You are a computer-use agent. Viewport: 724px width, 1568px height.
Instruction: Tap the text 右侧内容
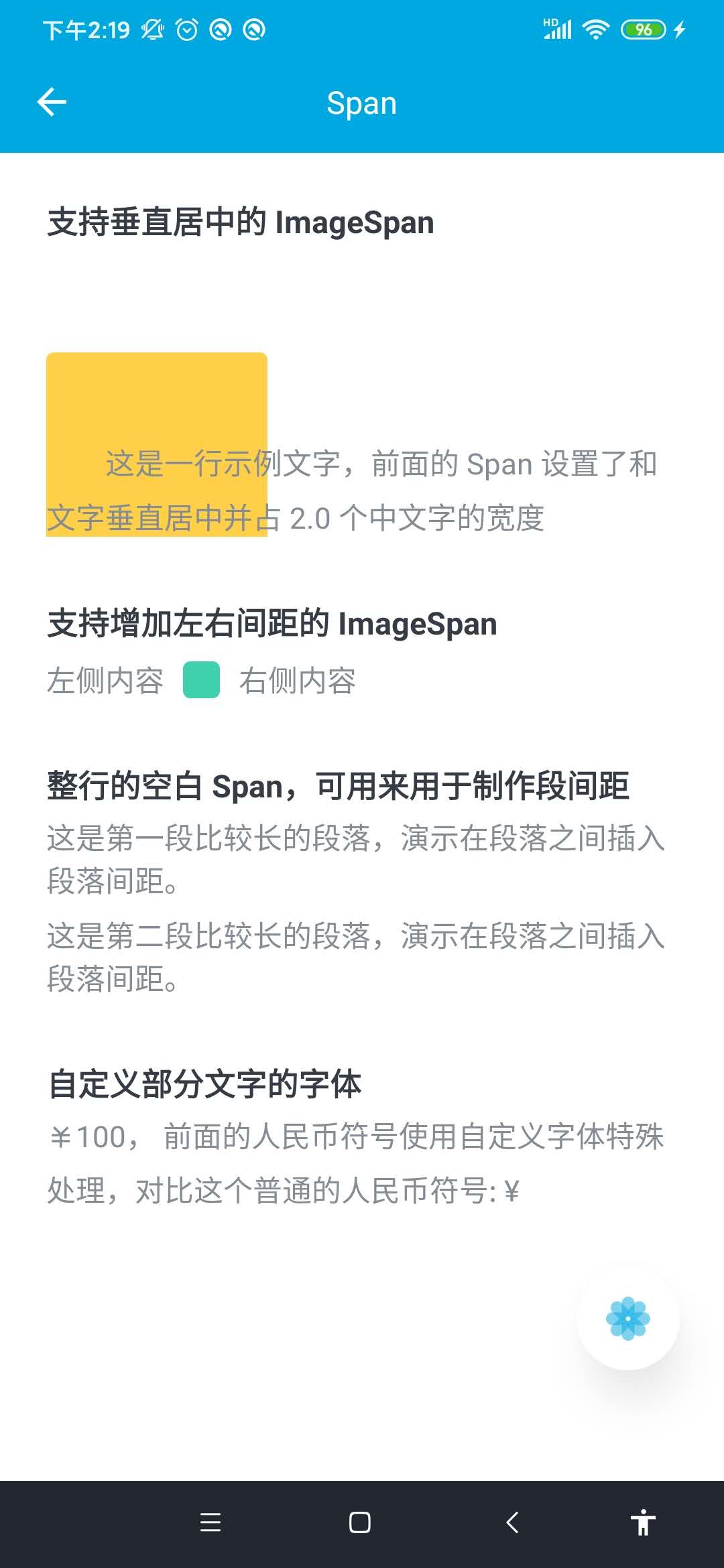[298, 680]
